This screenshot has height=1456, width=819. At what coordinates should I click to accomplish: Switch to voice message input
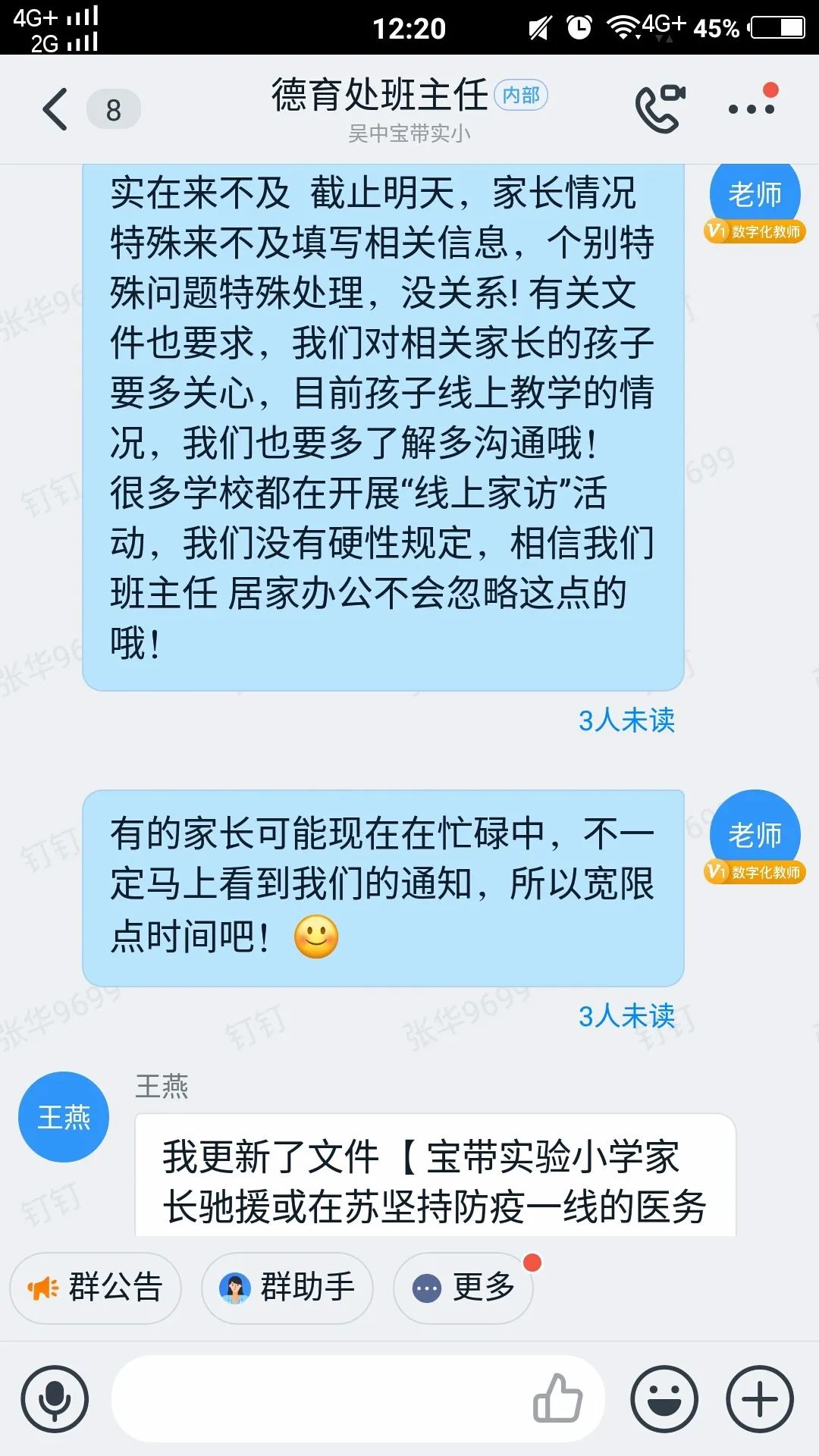(x=55, y=1399)
